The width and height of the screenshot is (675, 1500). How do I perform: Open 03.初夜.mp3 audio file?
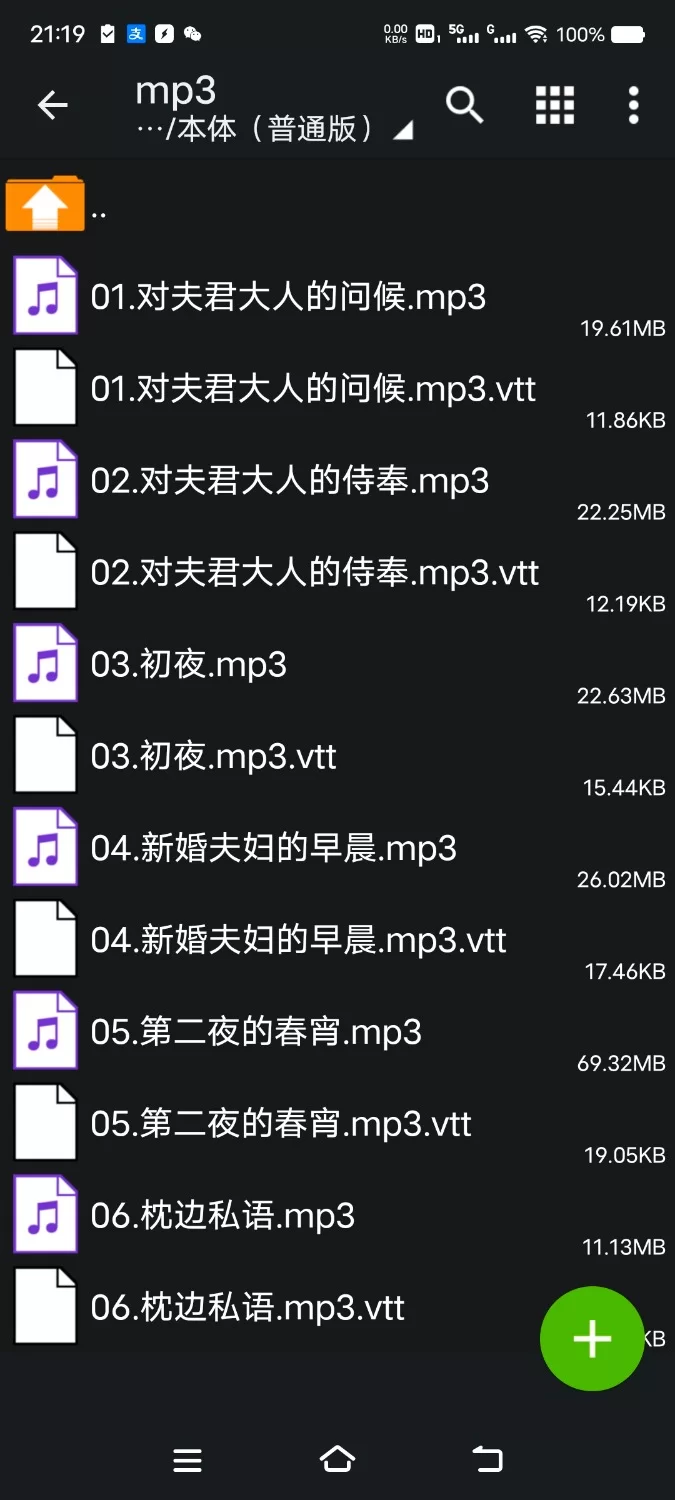click(x=189, y=665)
